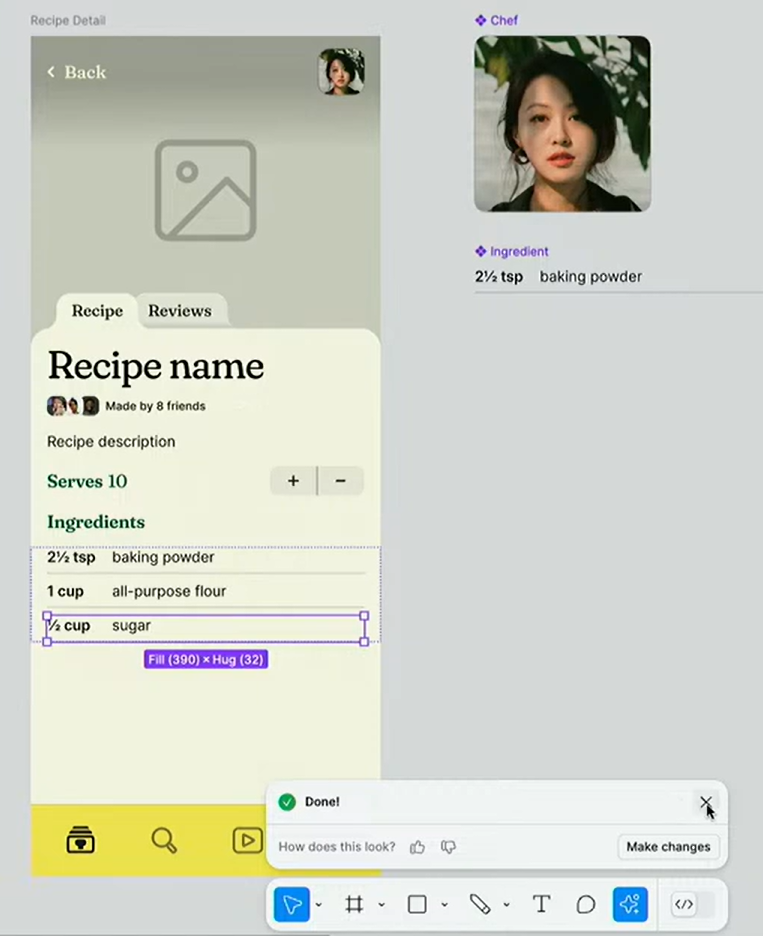Expand the Frame tool options arrow

point(381,905)
